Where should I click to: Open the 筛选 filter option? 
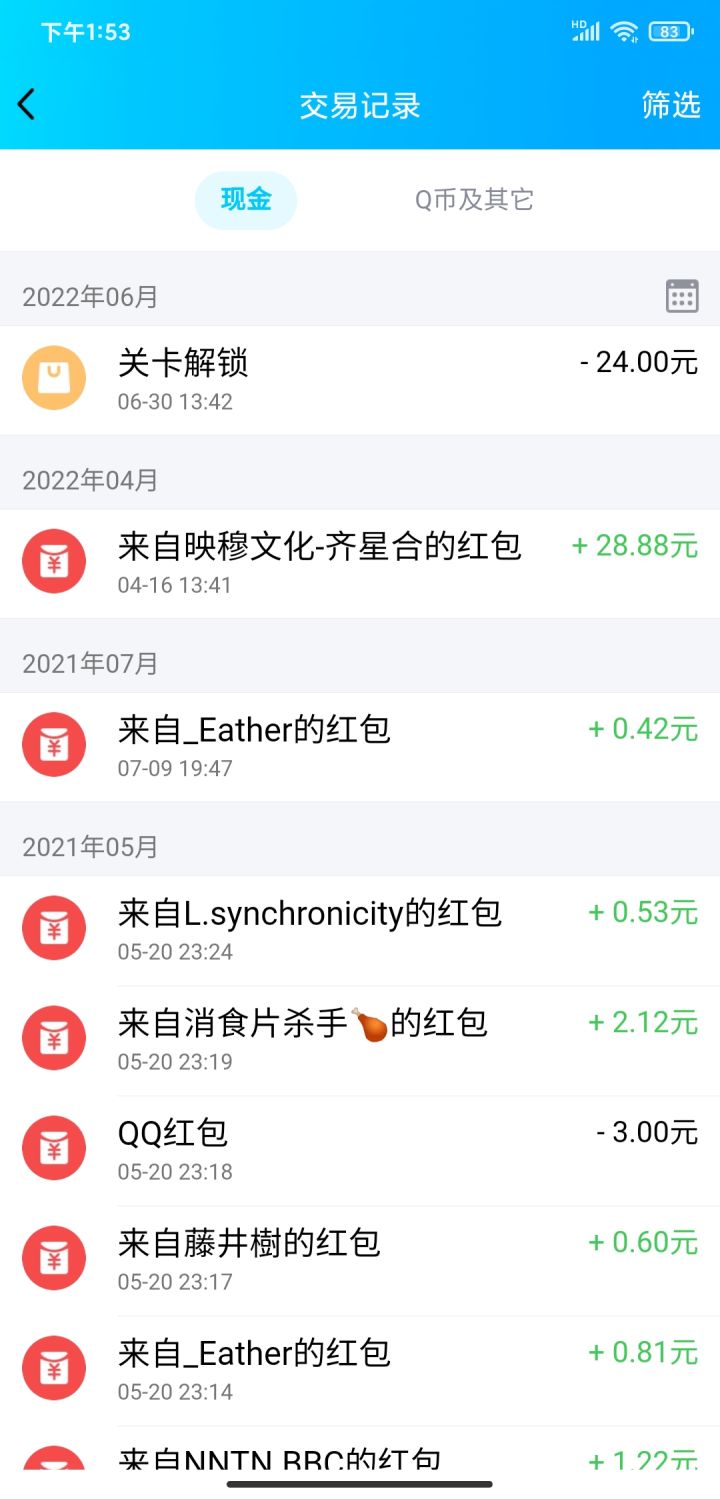click(670, 105)
